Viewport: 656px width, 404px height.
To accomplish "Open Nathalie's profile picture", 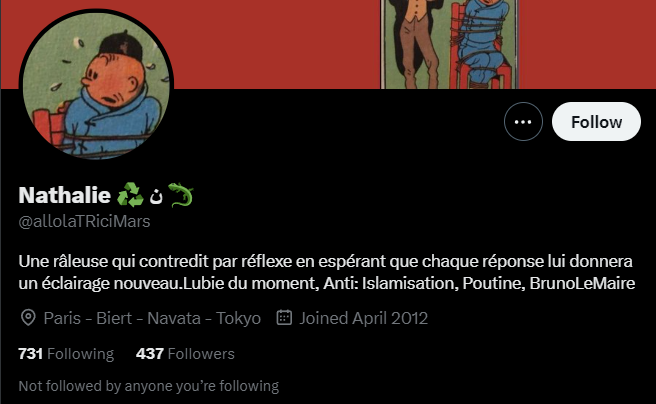I will (96, 93).
